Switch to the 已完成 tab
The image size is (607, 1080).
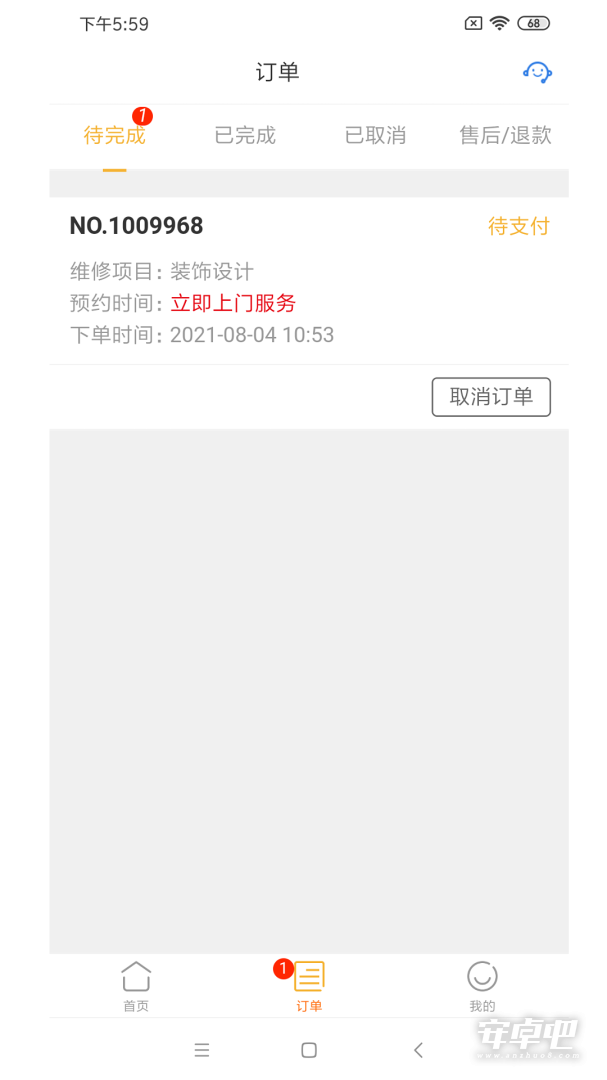[245, 135]
